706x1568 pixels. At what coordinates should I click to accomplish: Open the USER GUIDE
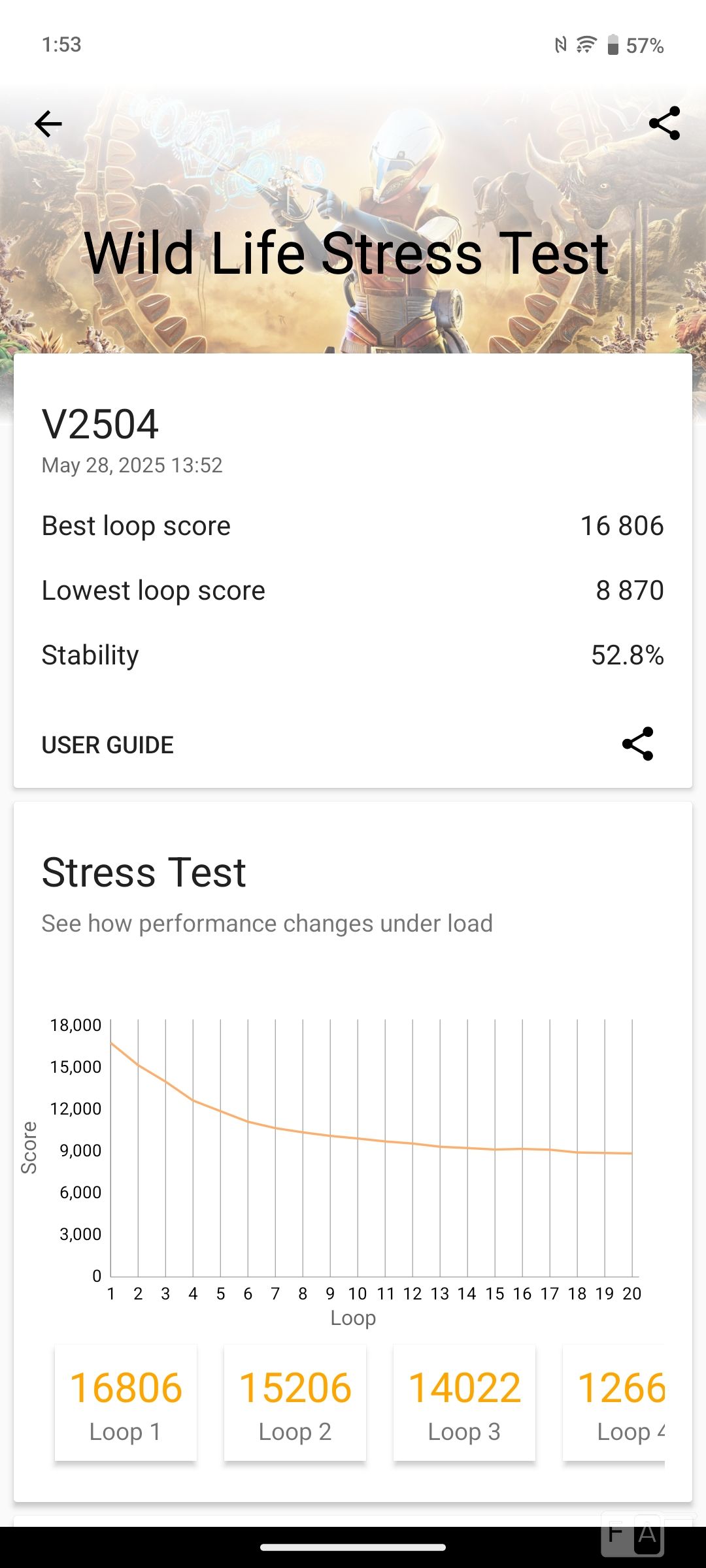click(108, 745)
